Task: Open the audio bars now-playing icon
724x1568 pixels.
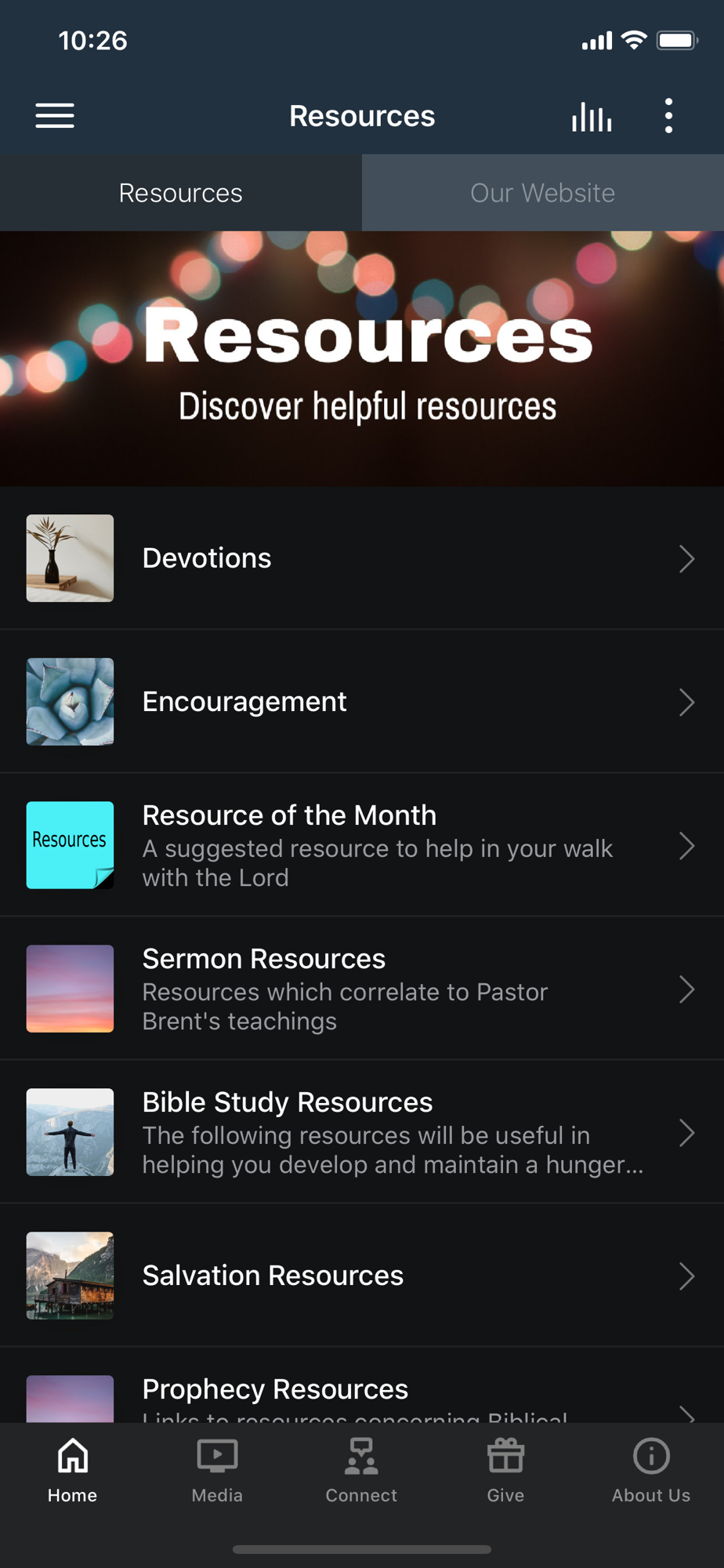Action: (x=592, y=117)
